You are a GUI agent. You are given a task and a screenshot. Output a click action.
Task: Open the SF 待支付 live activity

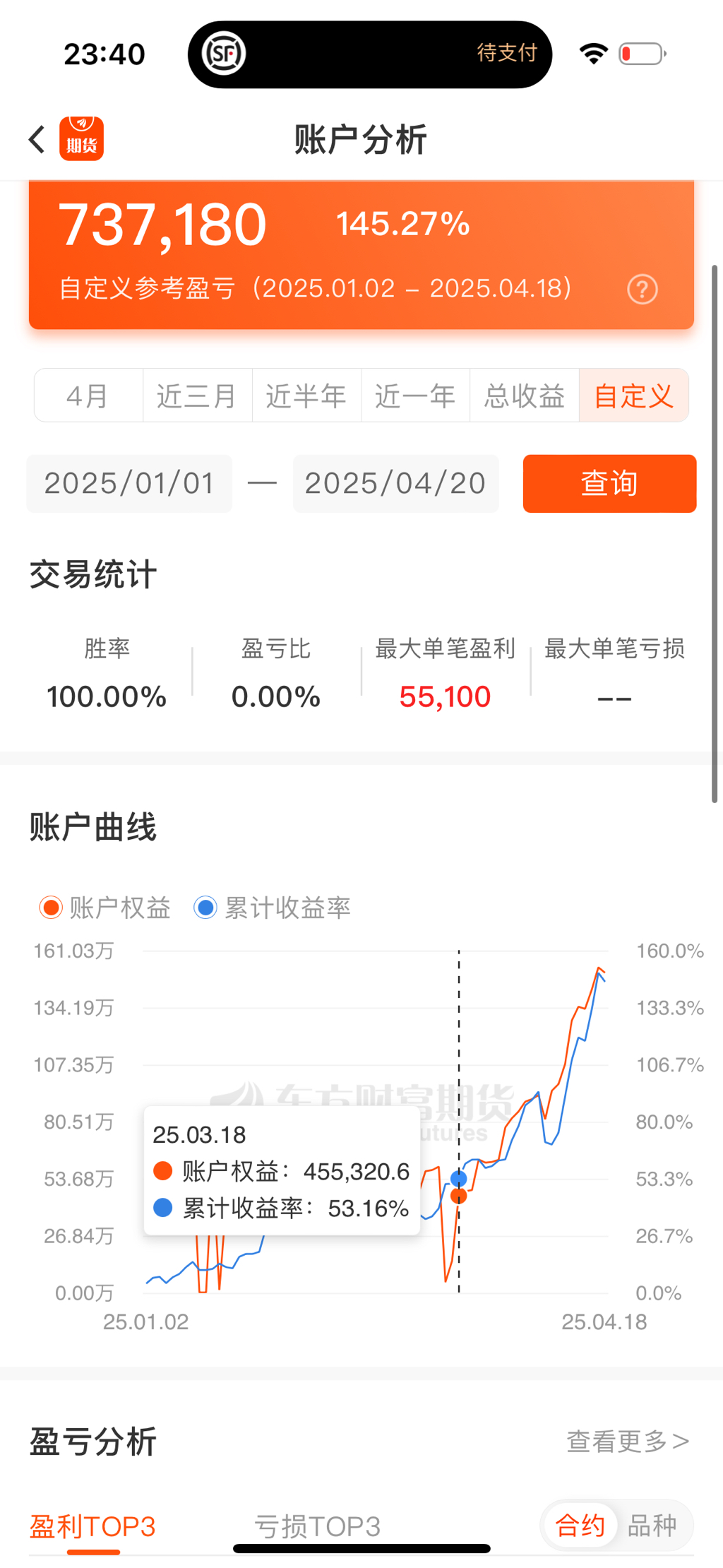coord(369,54)
